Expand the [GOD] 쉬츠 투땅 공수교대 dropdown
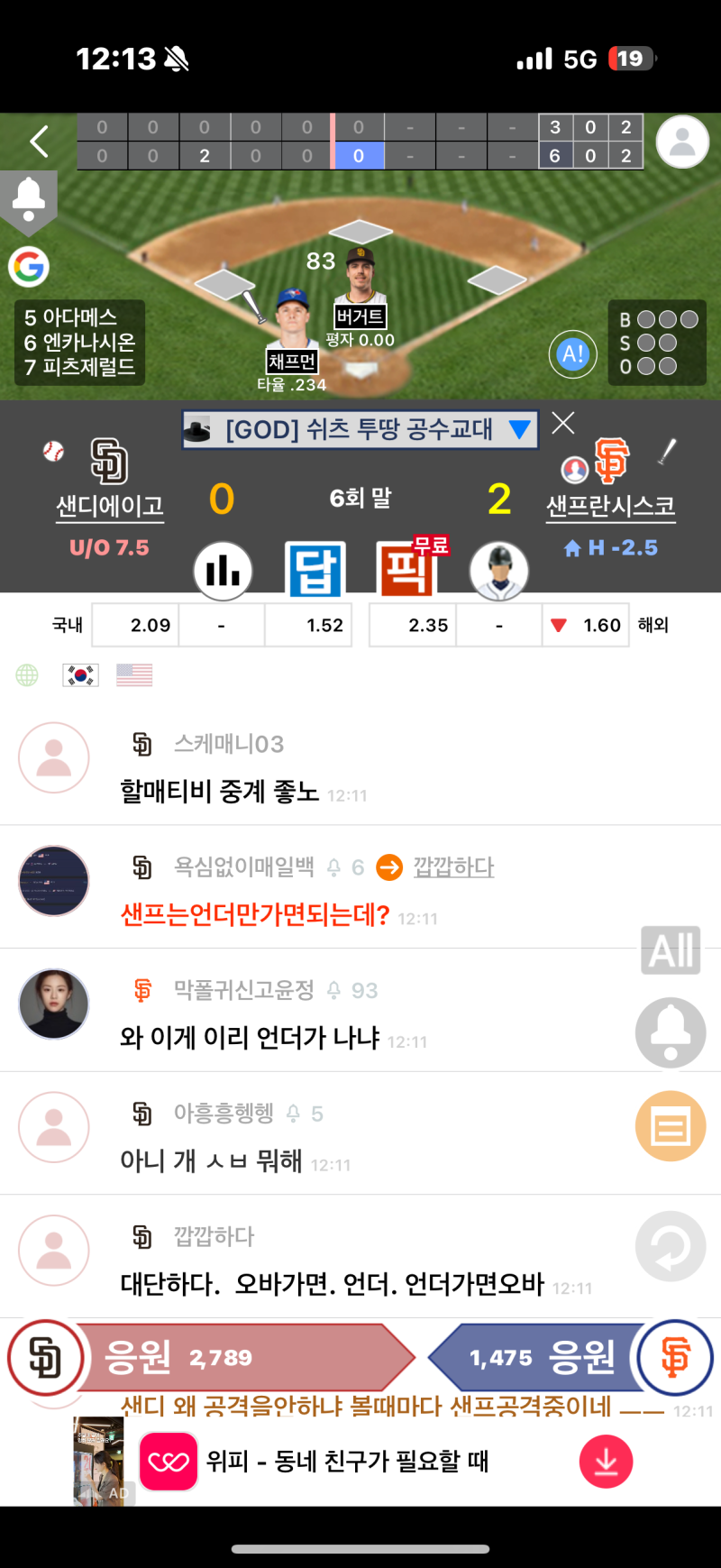 tap(519, 429)
